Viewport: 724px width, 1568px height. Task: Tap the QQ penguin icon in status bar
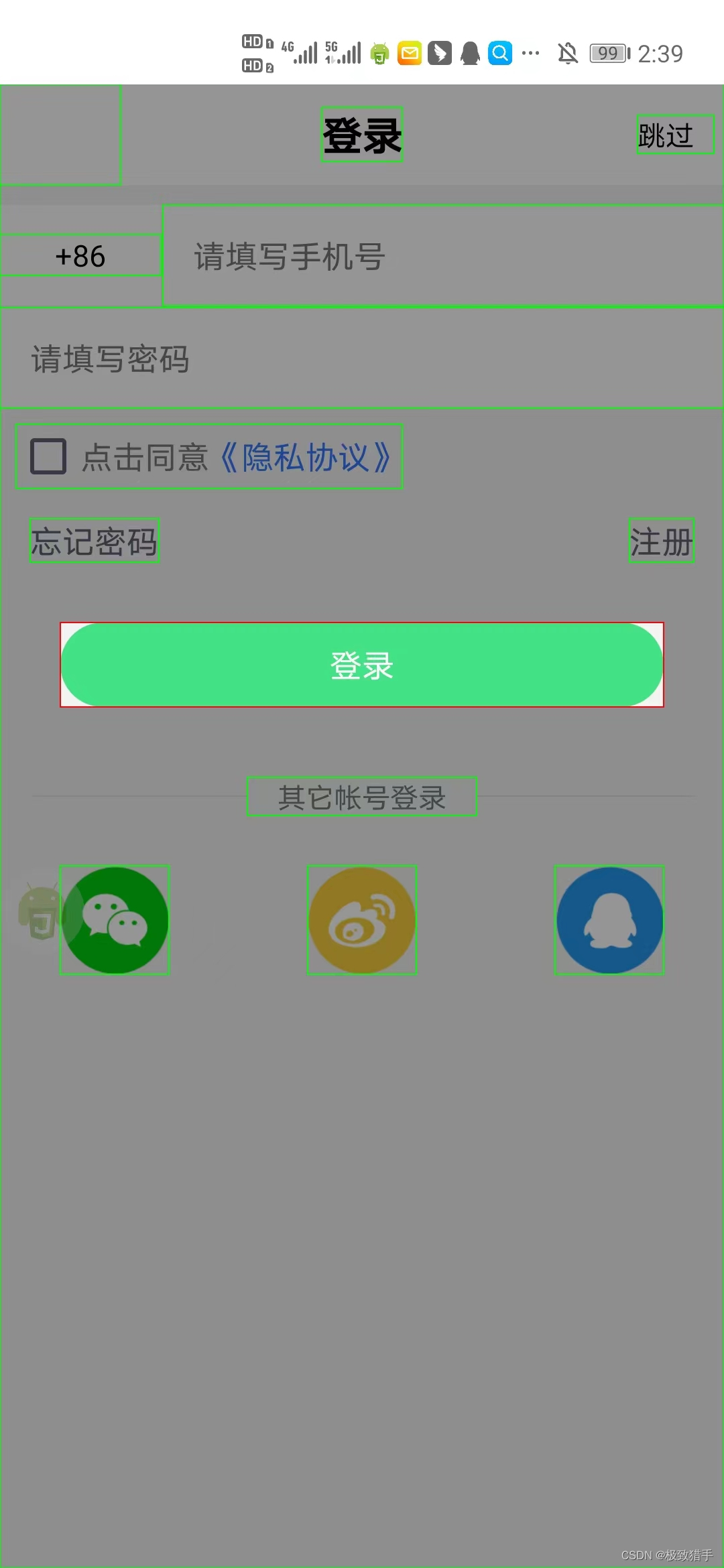pos(469,53)
